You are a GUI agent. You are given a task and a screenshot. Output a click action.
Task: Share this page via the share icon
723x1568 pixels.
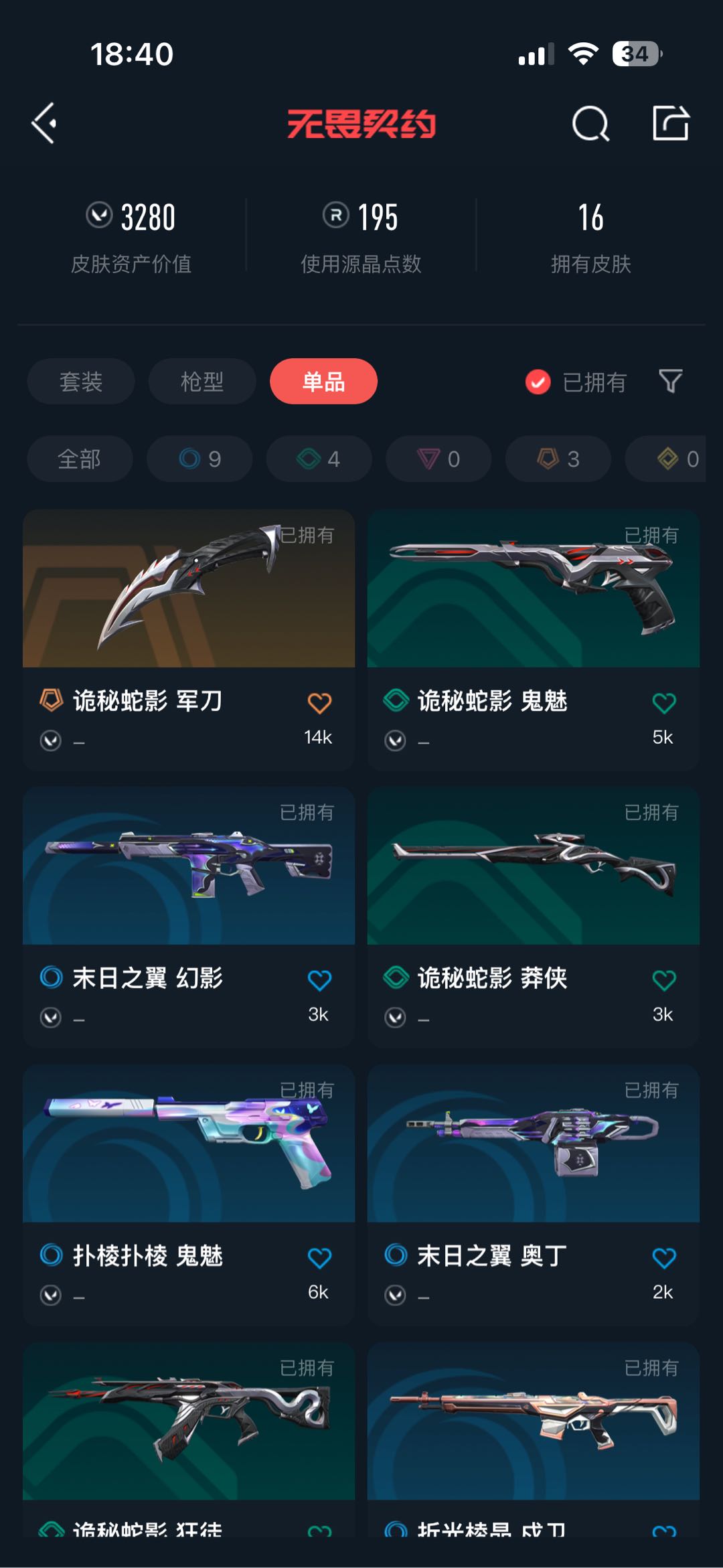[x=671, y=123]
